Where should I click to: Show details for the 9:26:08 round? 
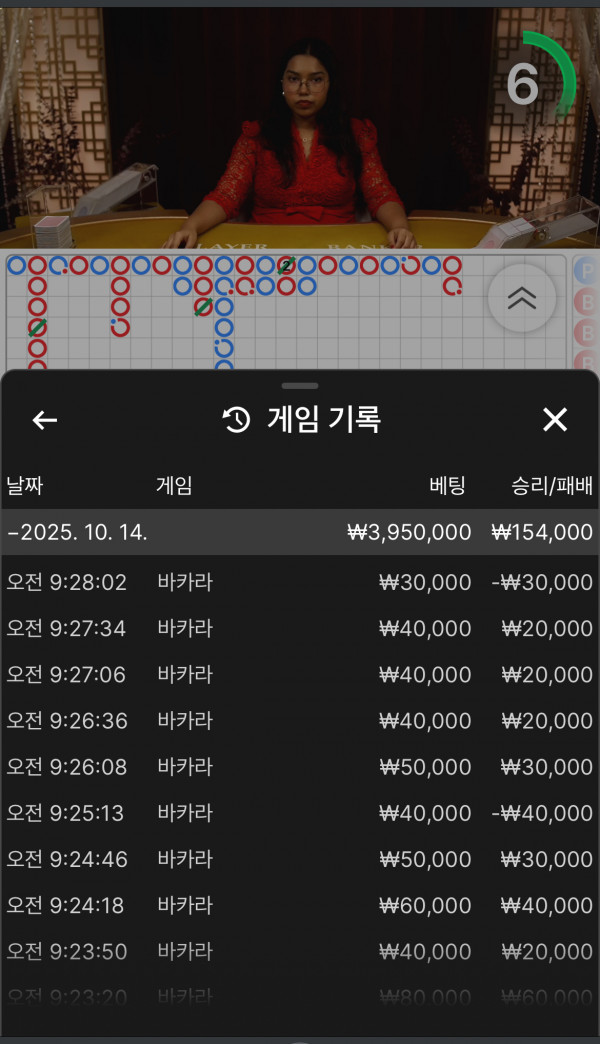tap(300, 767)
